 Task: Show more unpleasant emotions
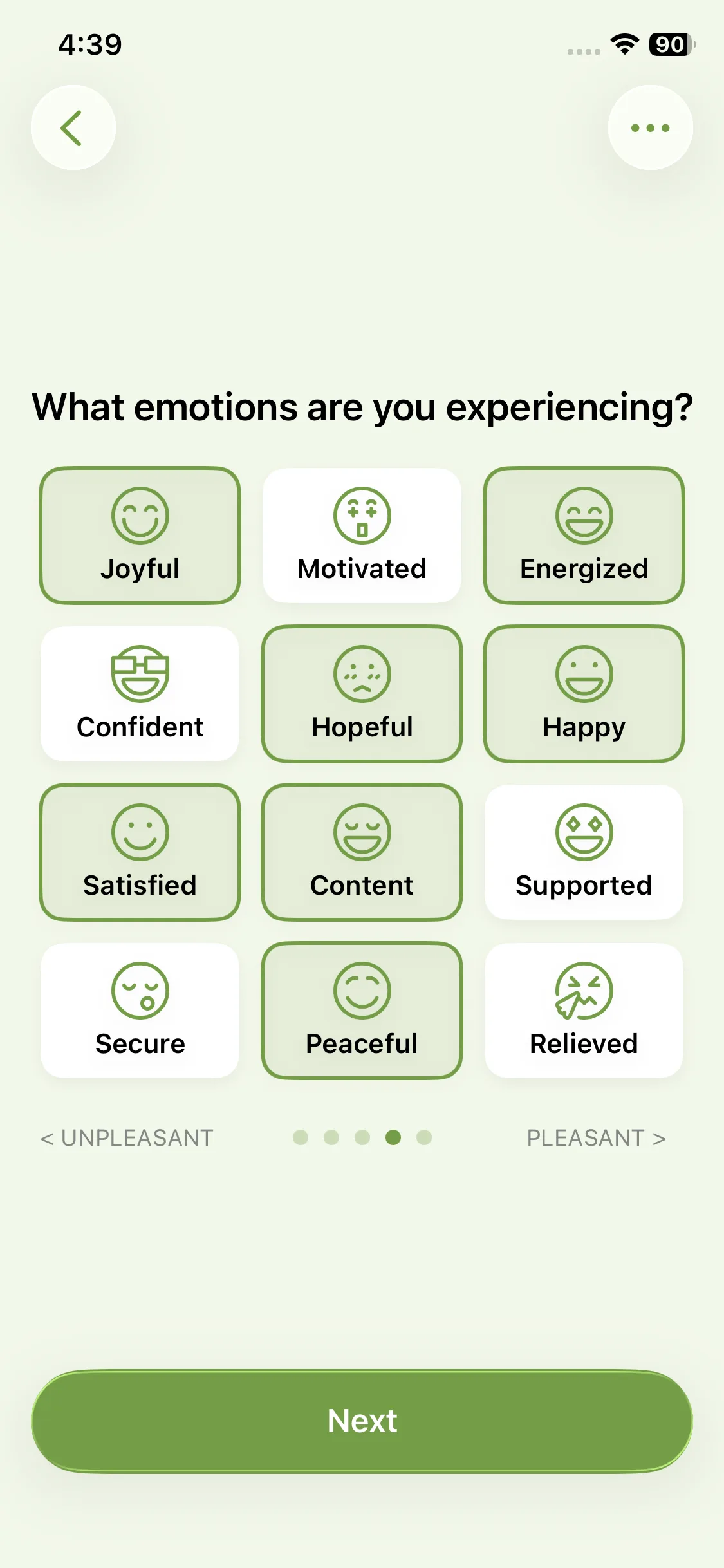pos(127,1138)
